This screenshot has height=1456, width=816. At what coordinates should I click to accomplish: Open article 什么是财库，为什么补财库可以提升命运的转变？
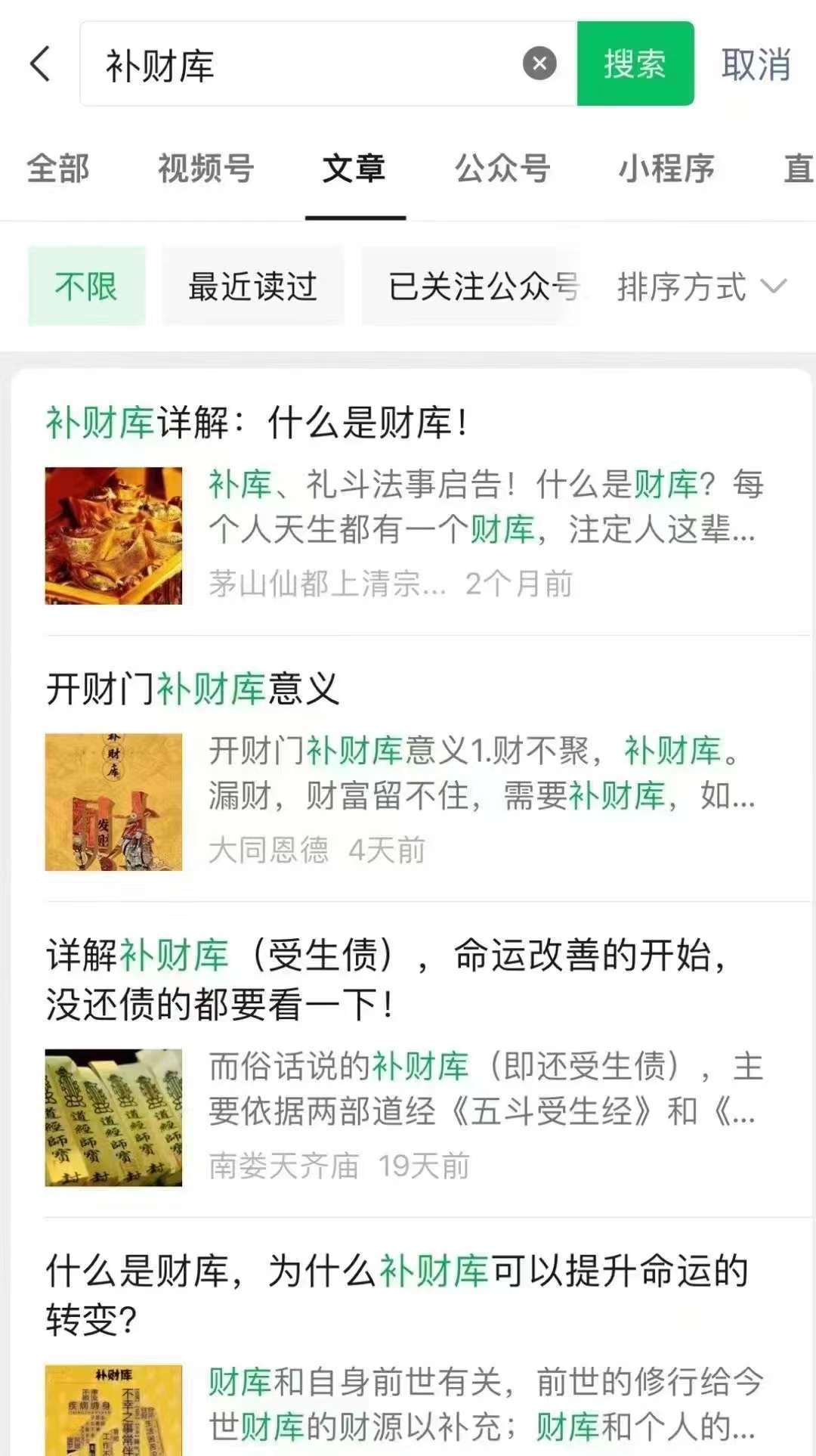point(397,1294)
